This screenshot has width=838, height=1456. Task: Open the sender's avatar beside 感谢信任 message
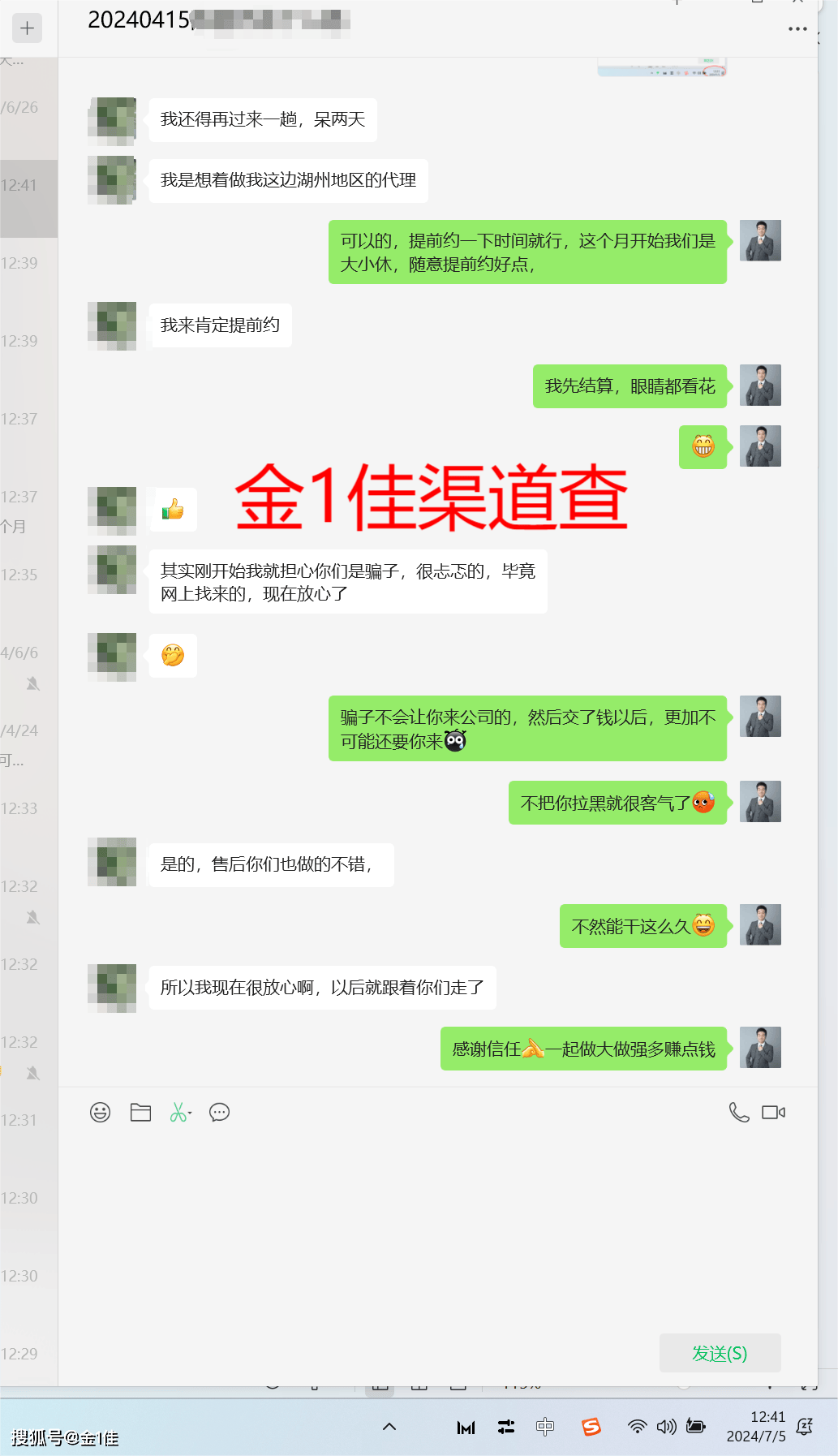click(x=760, y=1048)
